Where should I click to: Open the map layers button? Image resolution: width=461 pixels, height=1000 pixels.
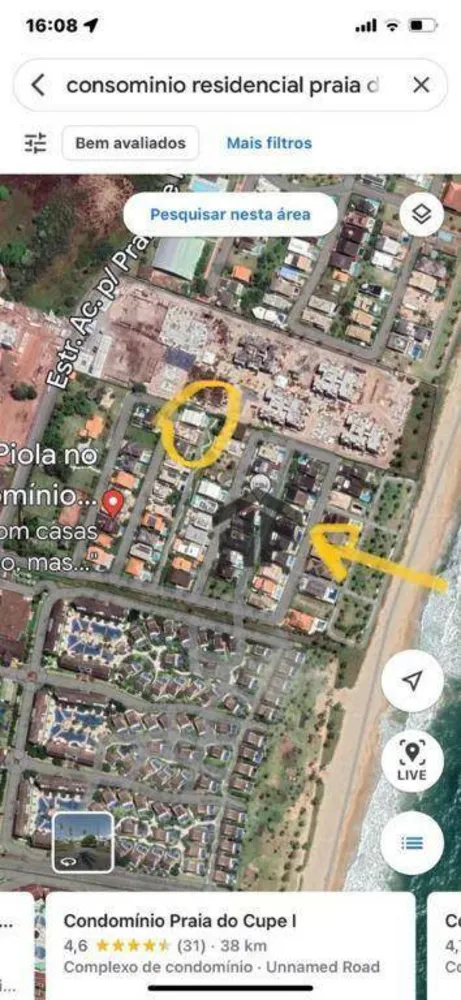pyautogui.click(x=421, y=214)
